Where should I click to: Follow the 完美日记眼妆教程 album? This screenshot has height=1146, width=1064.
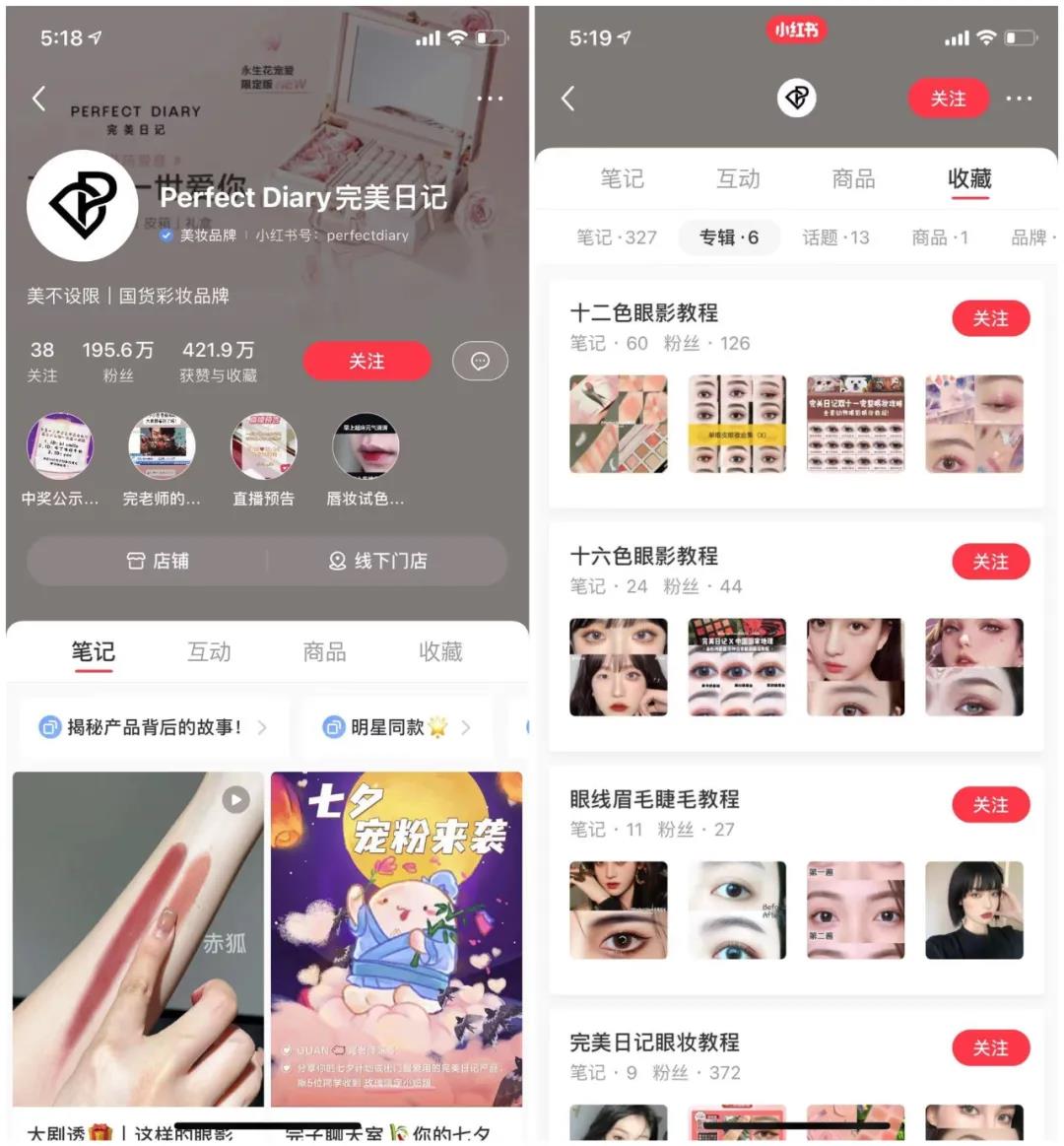[x=990, y=1048]
